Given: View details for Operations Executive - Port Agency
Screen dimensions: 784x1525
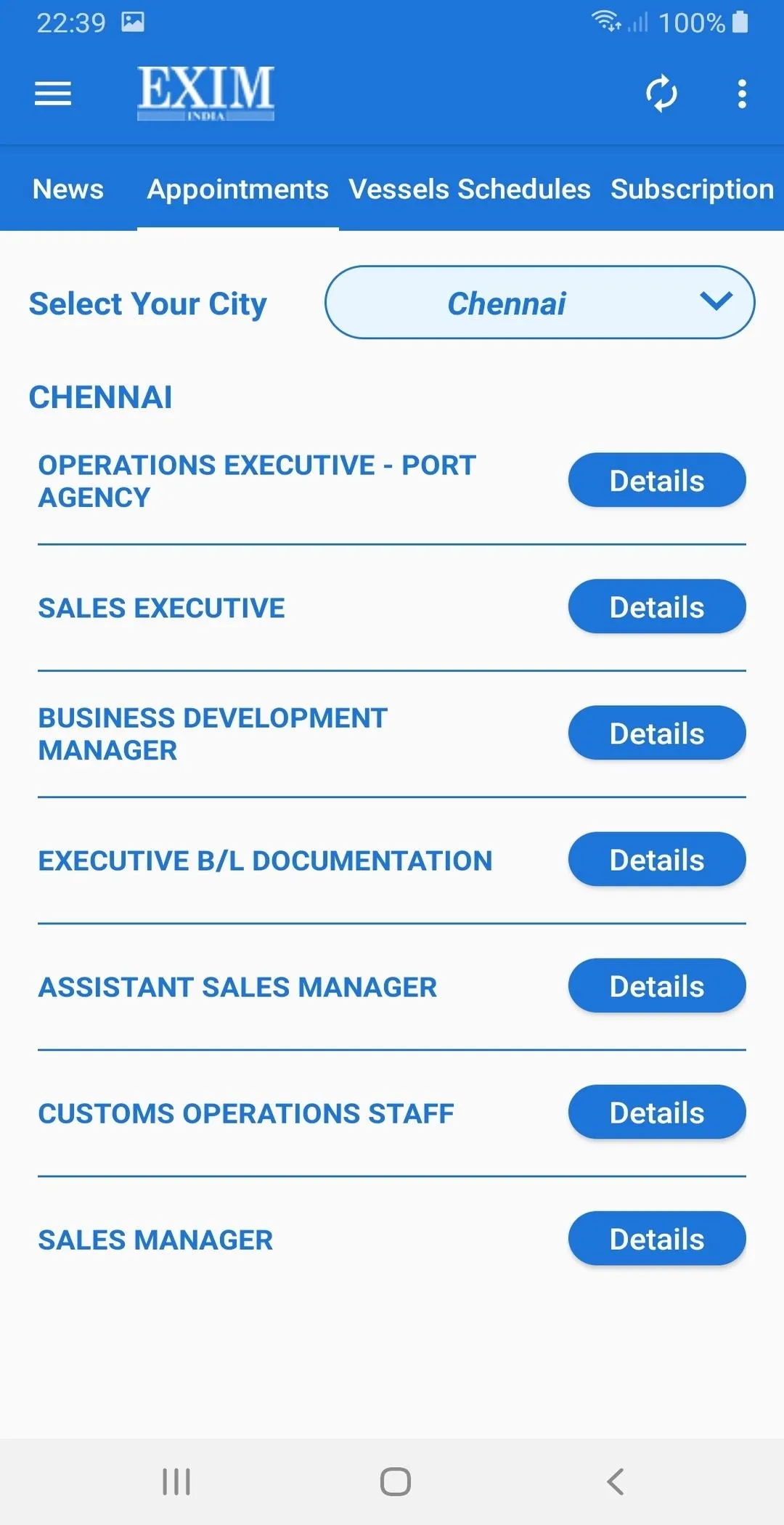Looking at the screenshot, I should (x=657, y=480).
